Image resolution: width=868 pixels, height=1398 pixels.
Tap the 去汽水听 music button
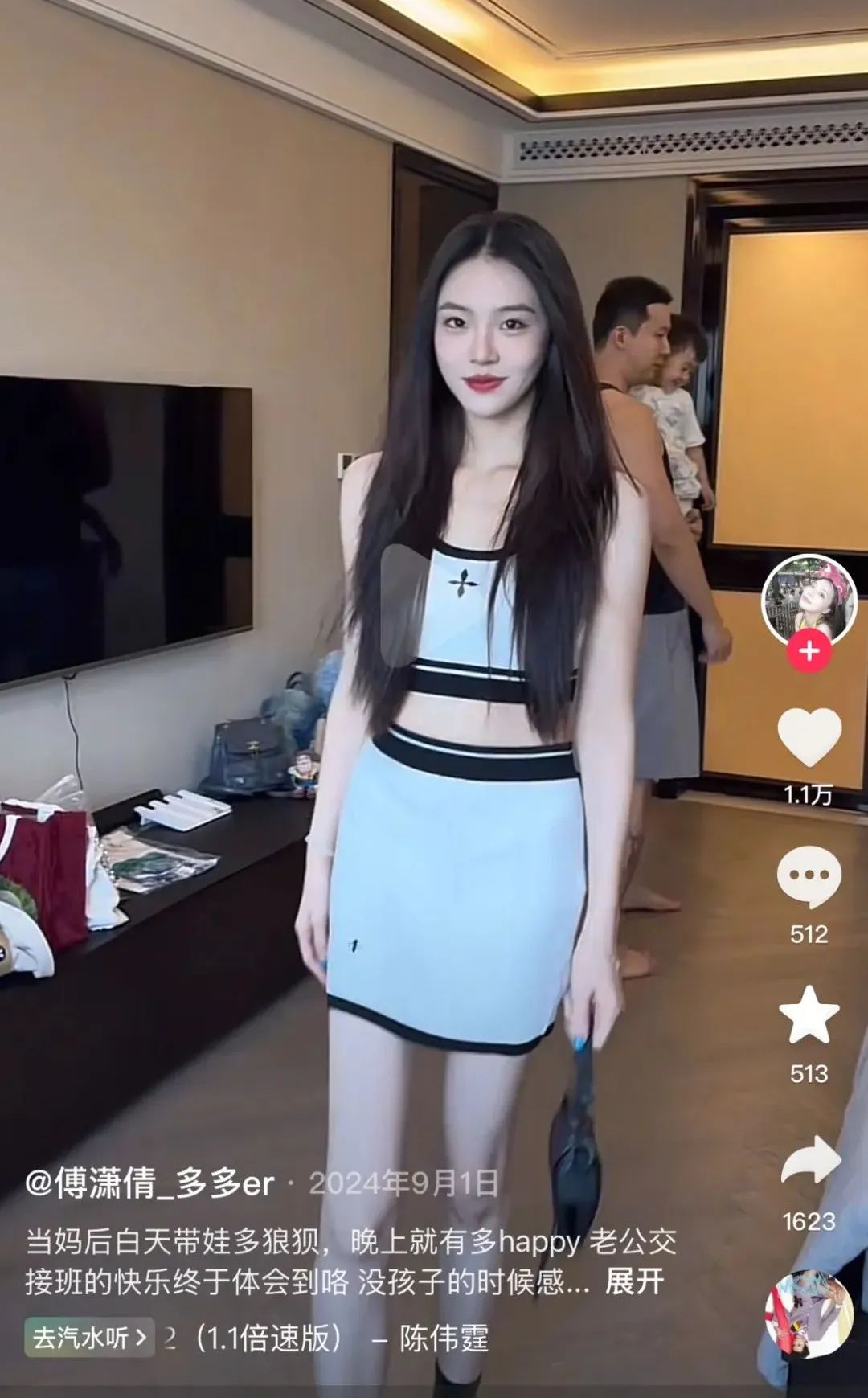tap(88, 1338)
